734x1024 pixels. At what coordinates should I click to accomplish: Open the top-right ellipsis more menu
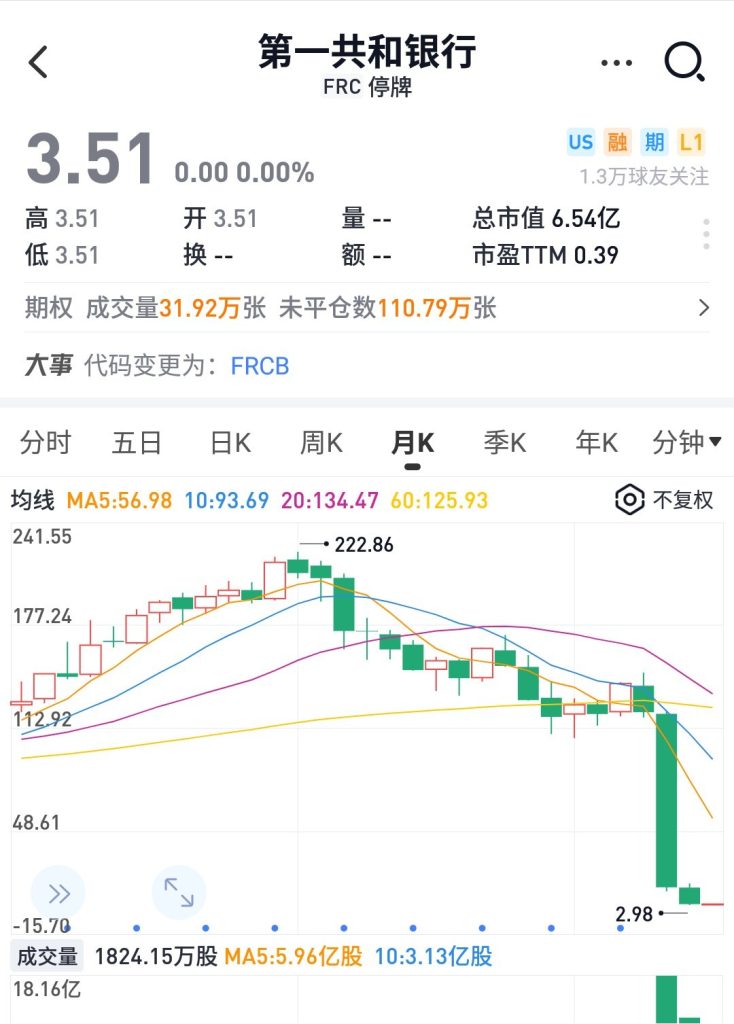[x=617, y=62]
